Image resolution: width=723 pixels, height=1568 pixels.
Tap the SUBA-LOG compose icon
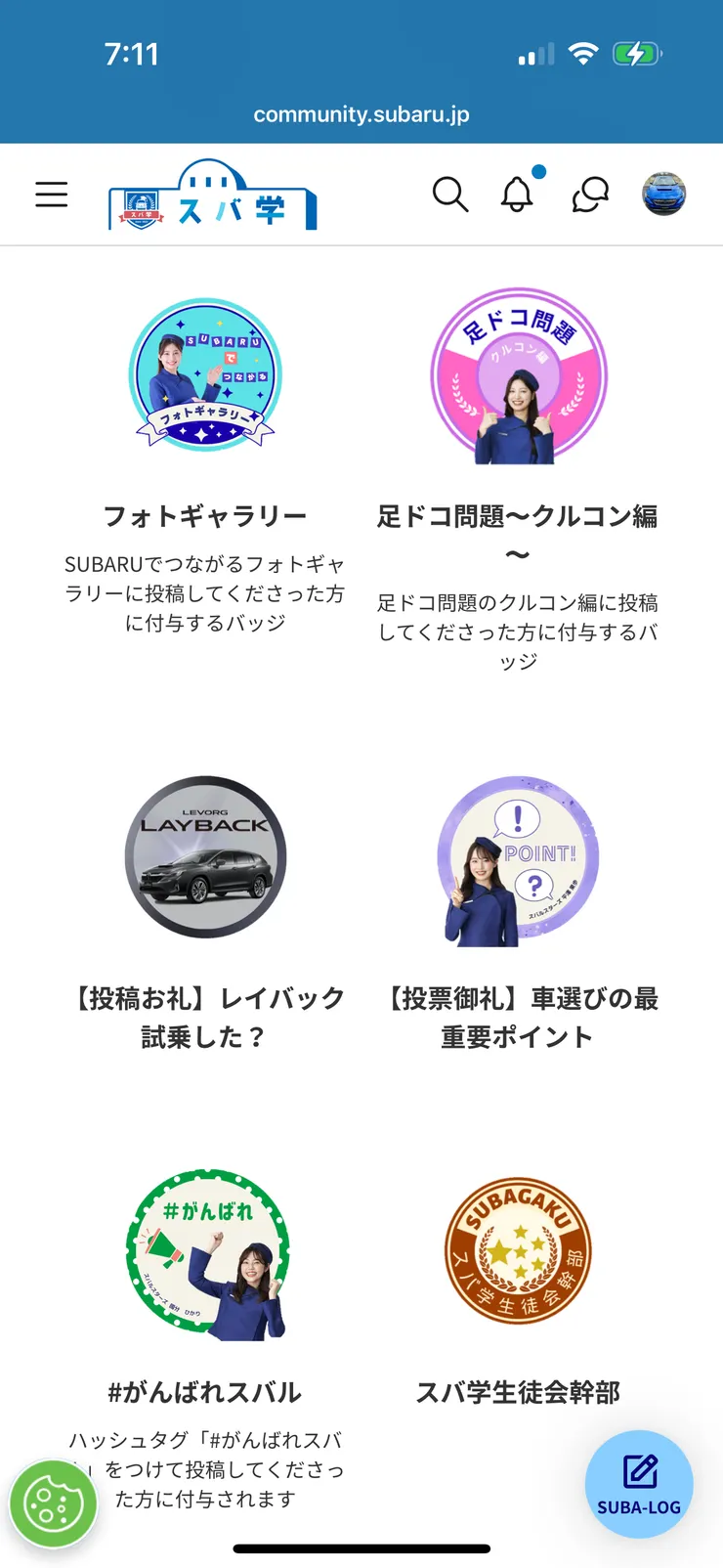click(640, 1471)
